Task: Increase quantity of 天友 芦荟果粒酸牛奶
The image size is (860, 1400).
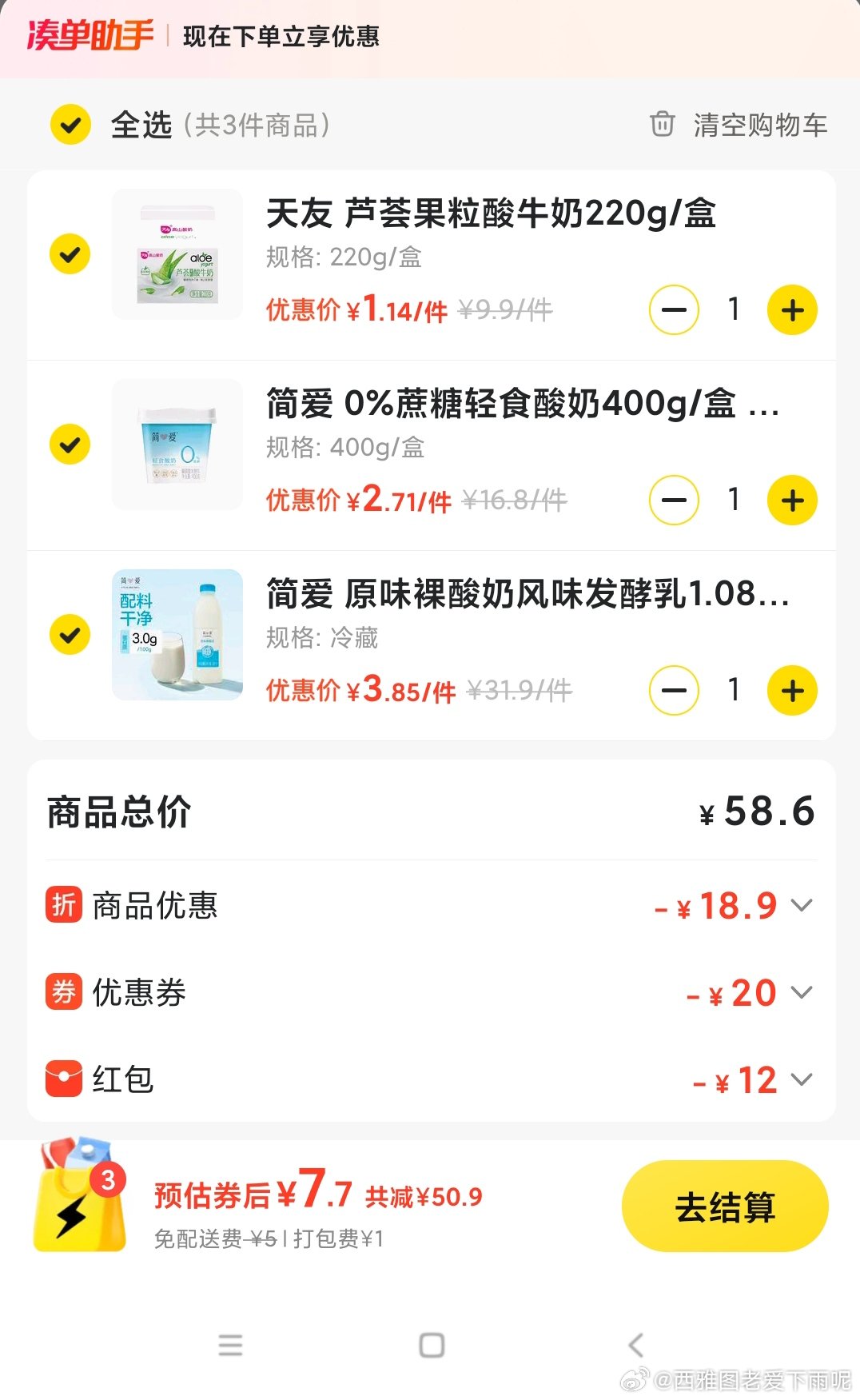Action: tap(791, 310)
